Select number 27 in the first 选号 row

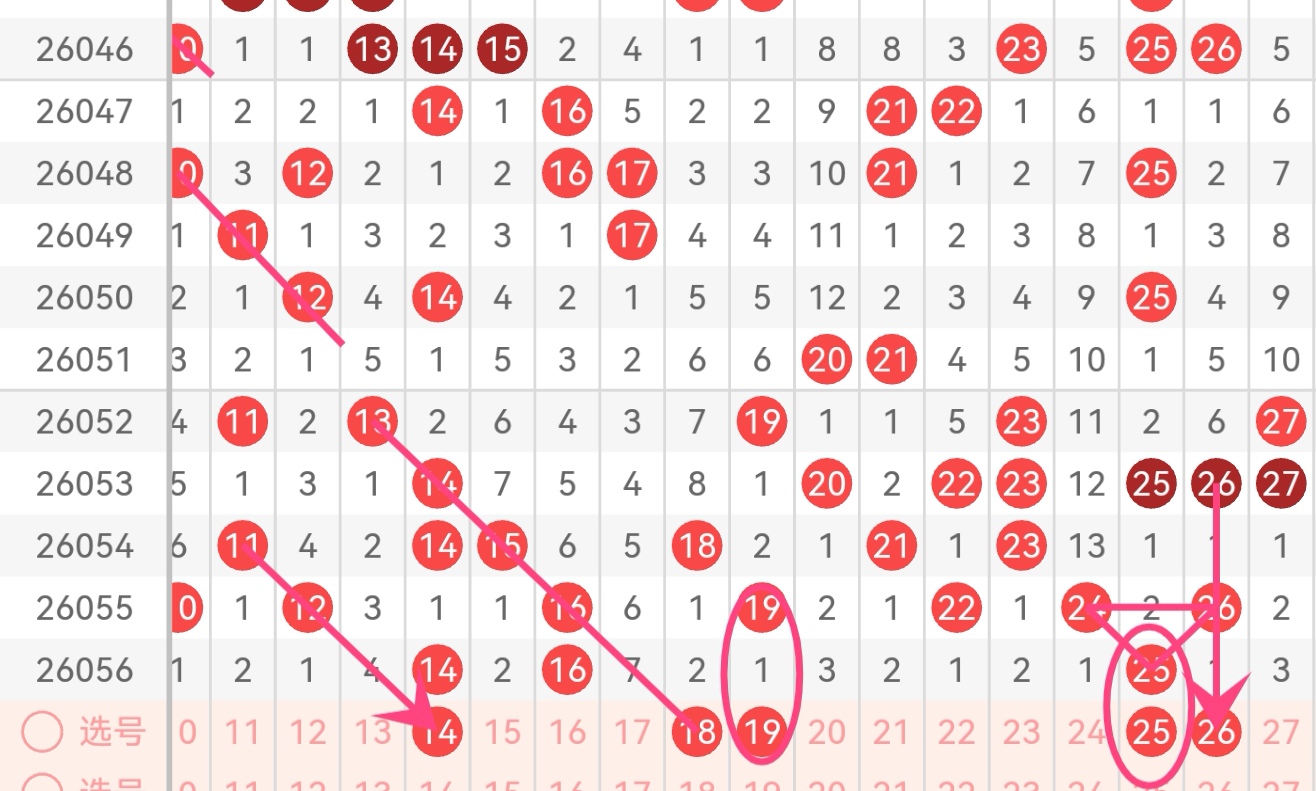click(1281, 733)
